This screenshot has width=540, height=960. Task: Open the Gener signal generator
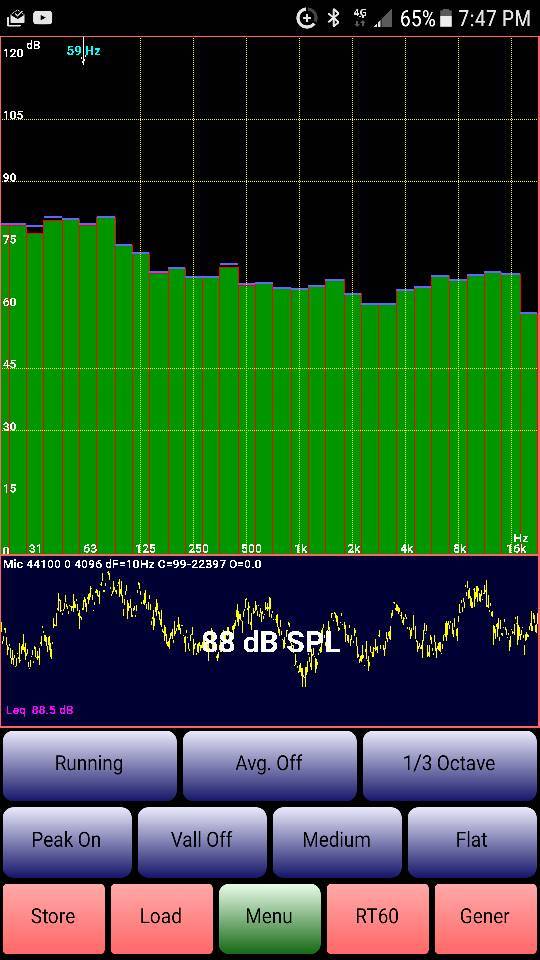[x=486, y=918]
